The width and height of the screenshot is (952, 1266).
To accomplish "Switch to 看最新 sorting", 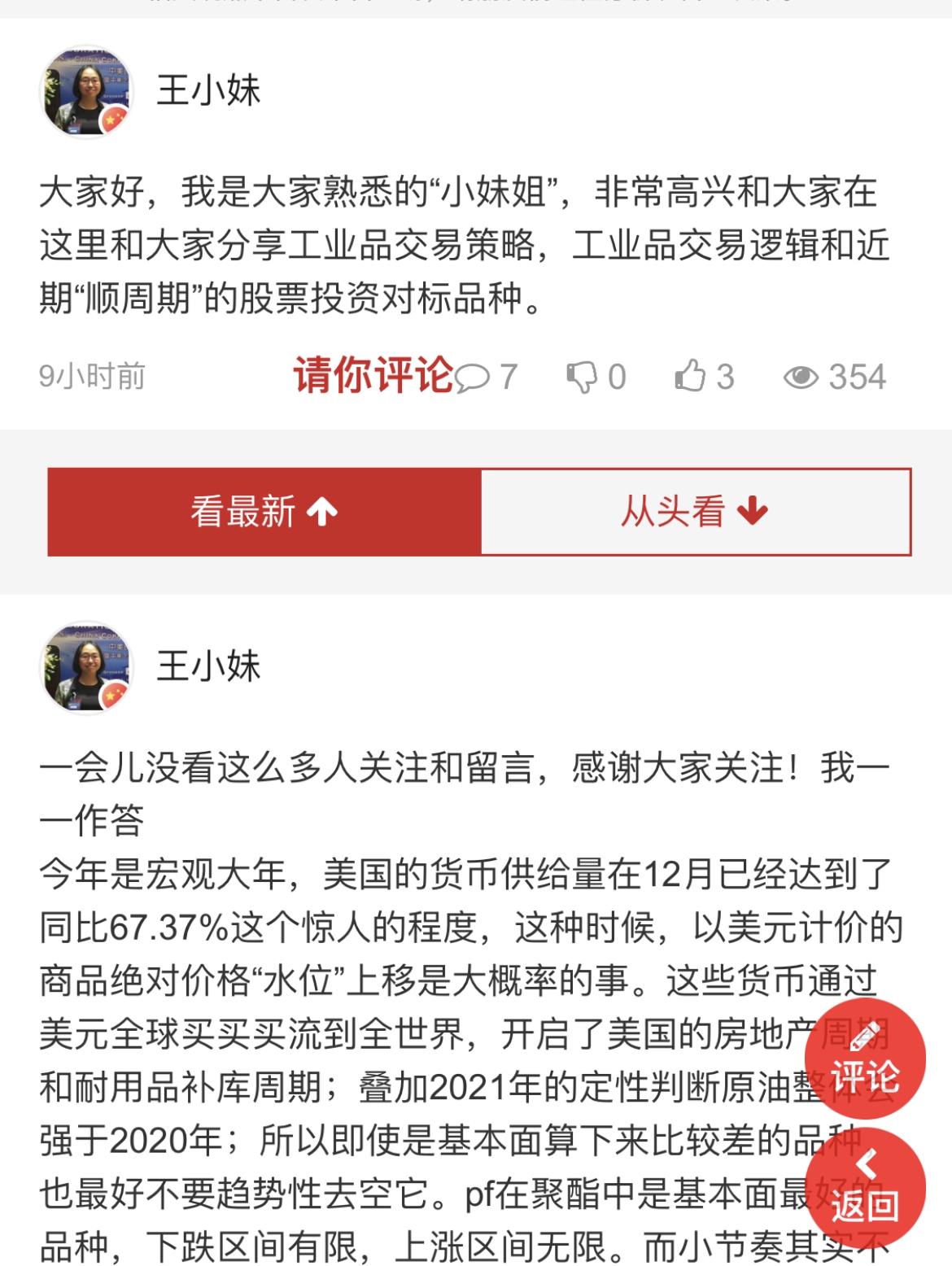I will coord(264,512).
